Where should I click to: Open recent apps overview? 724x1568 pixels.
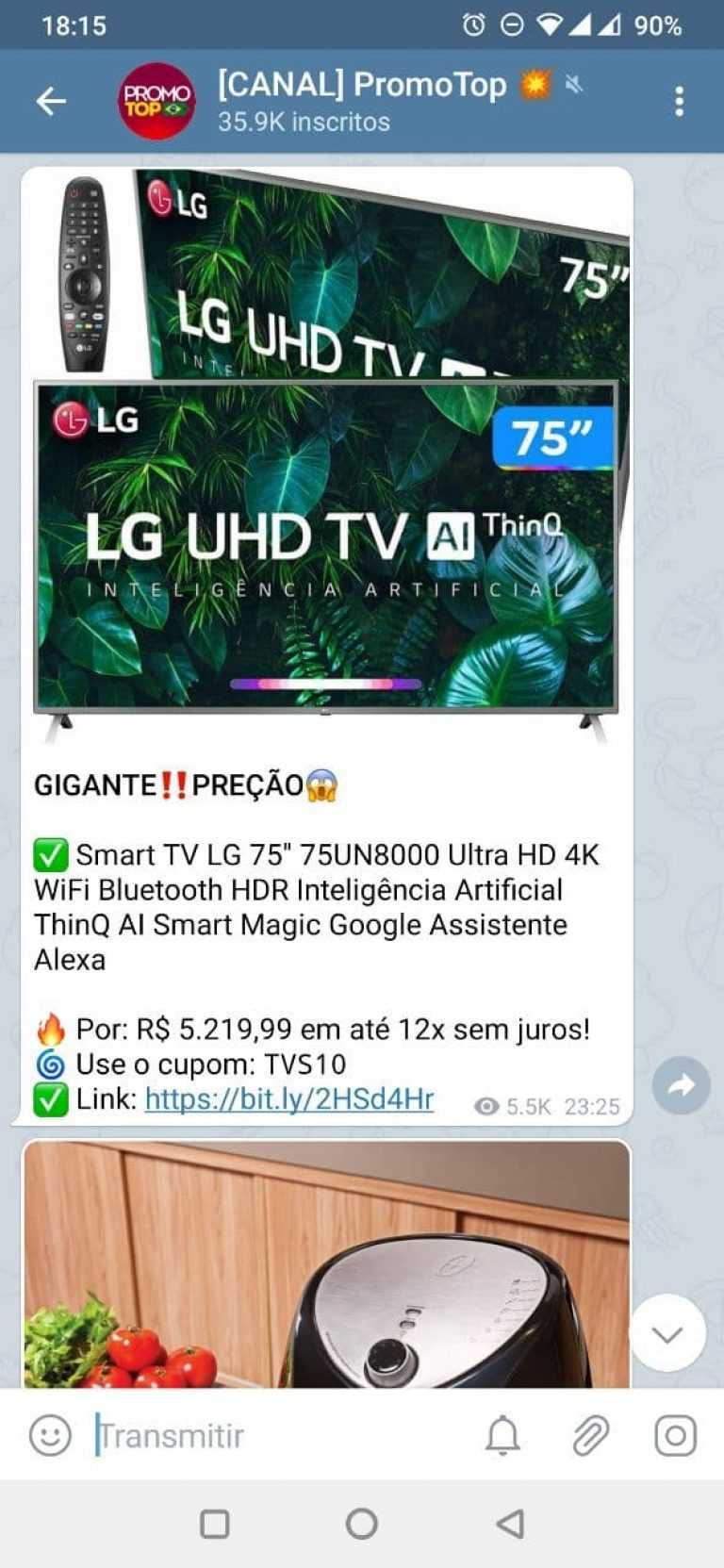(215, 1524)
